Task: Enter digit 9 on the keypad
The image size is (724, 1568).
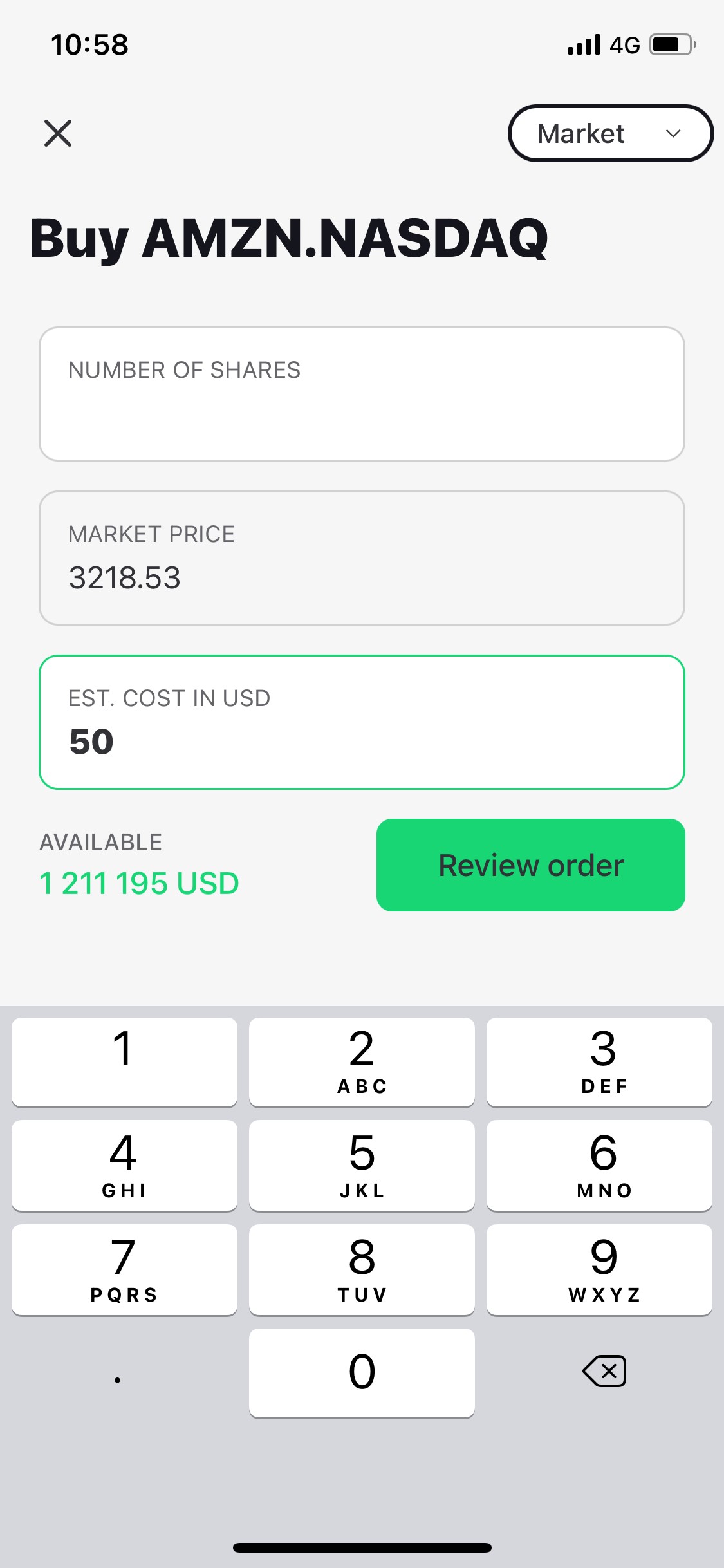Action: 599,1269
